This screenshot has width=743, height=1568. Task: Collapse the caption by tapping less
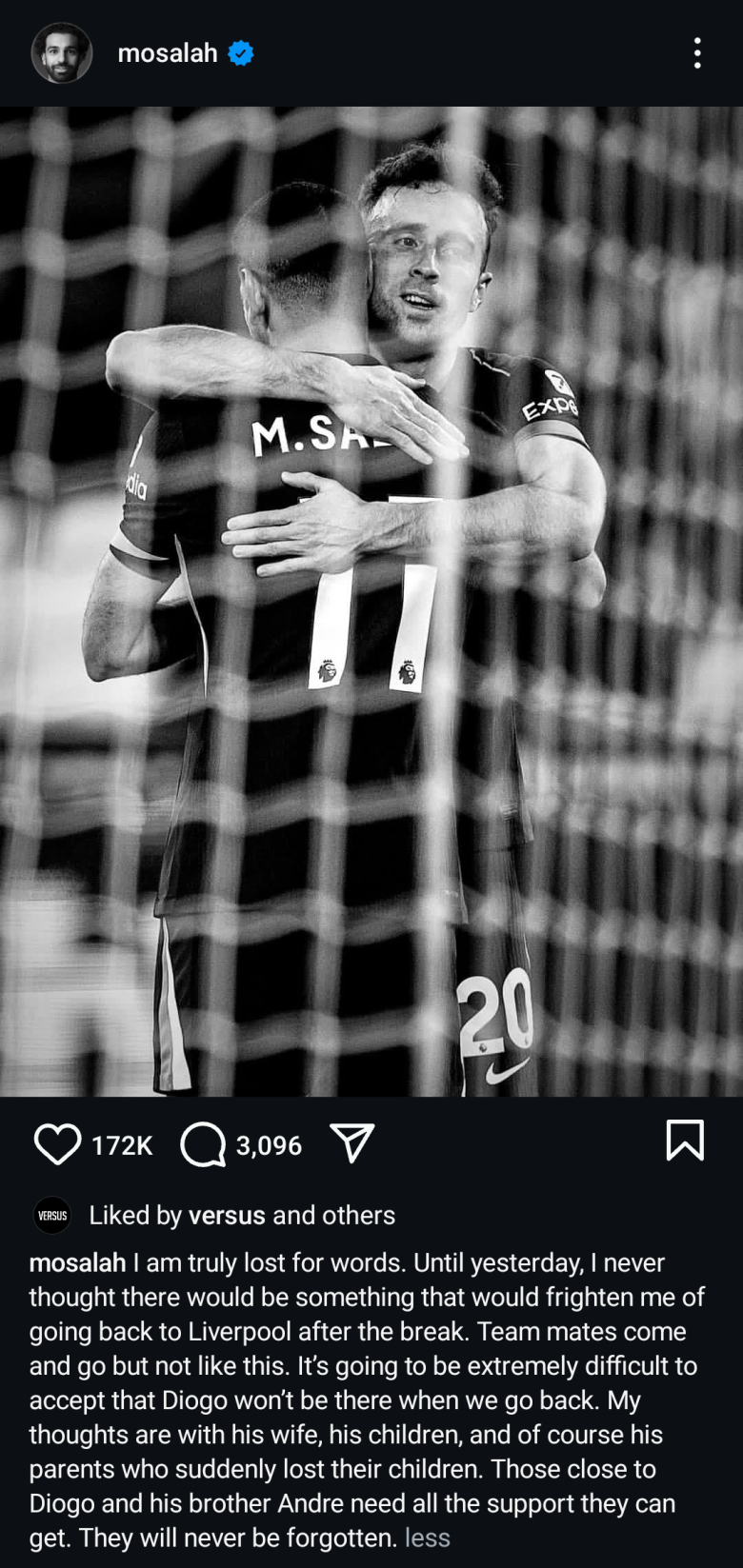pyautogui.click(x=428, y=1538)
